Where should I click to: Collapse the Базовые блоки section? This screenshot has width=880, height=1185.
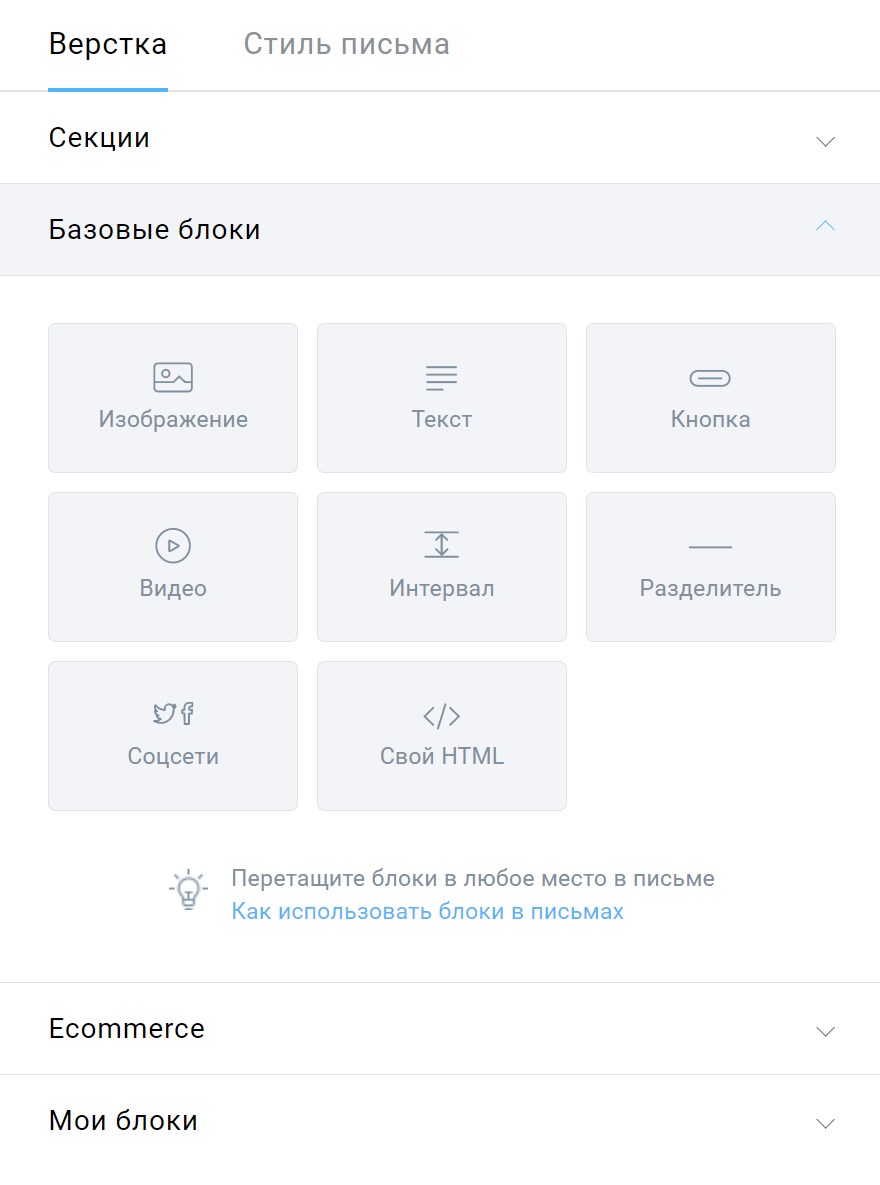[440, 230]
